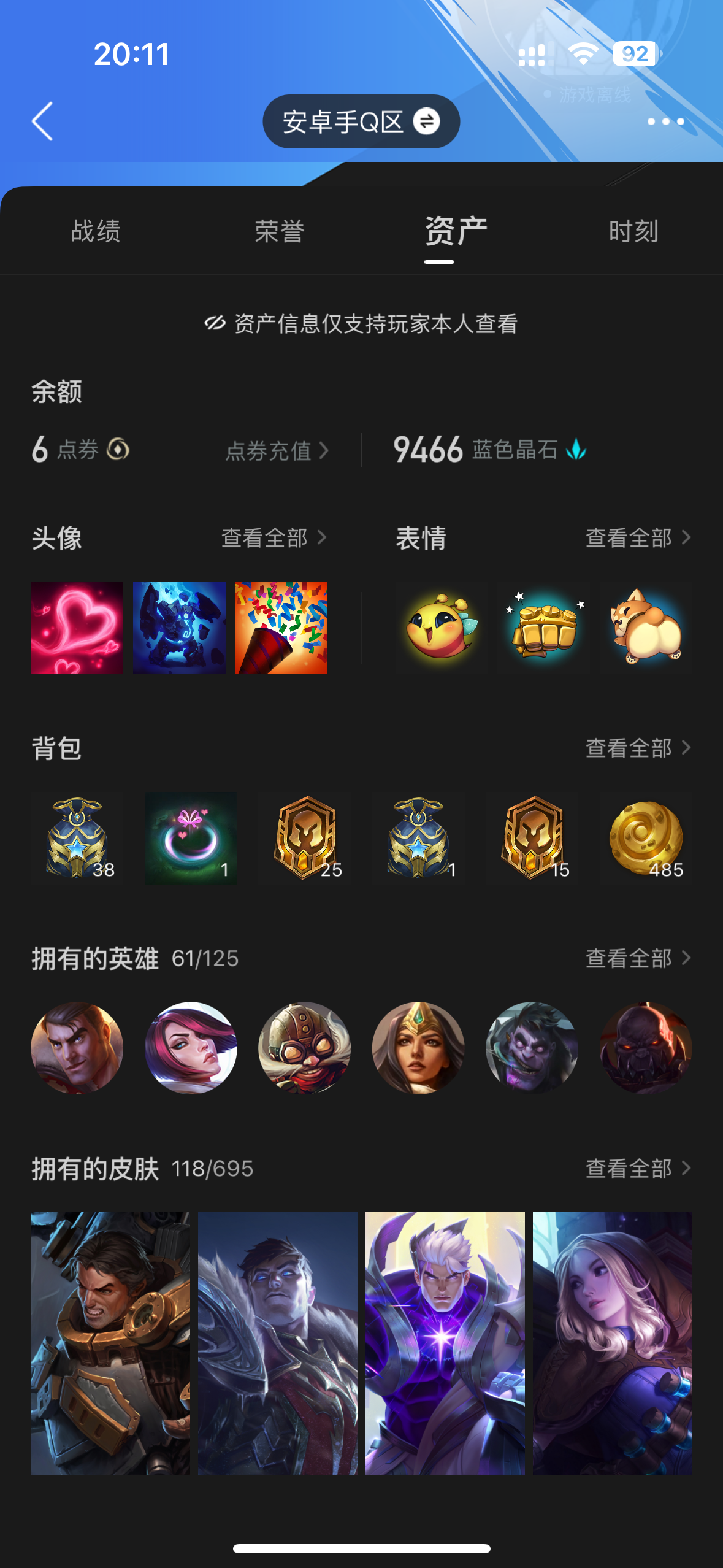Viewport: 723px width, 1568px height.
Task: Open the pink heart avatar icon
Action: [77, 628]
